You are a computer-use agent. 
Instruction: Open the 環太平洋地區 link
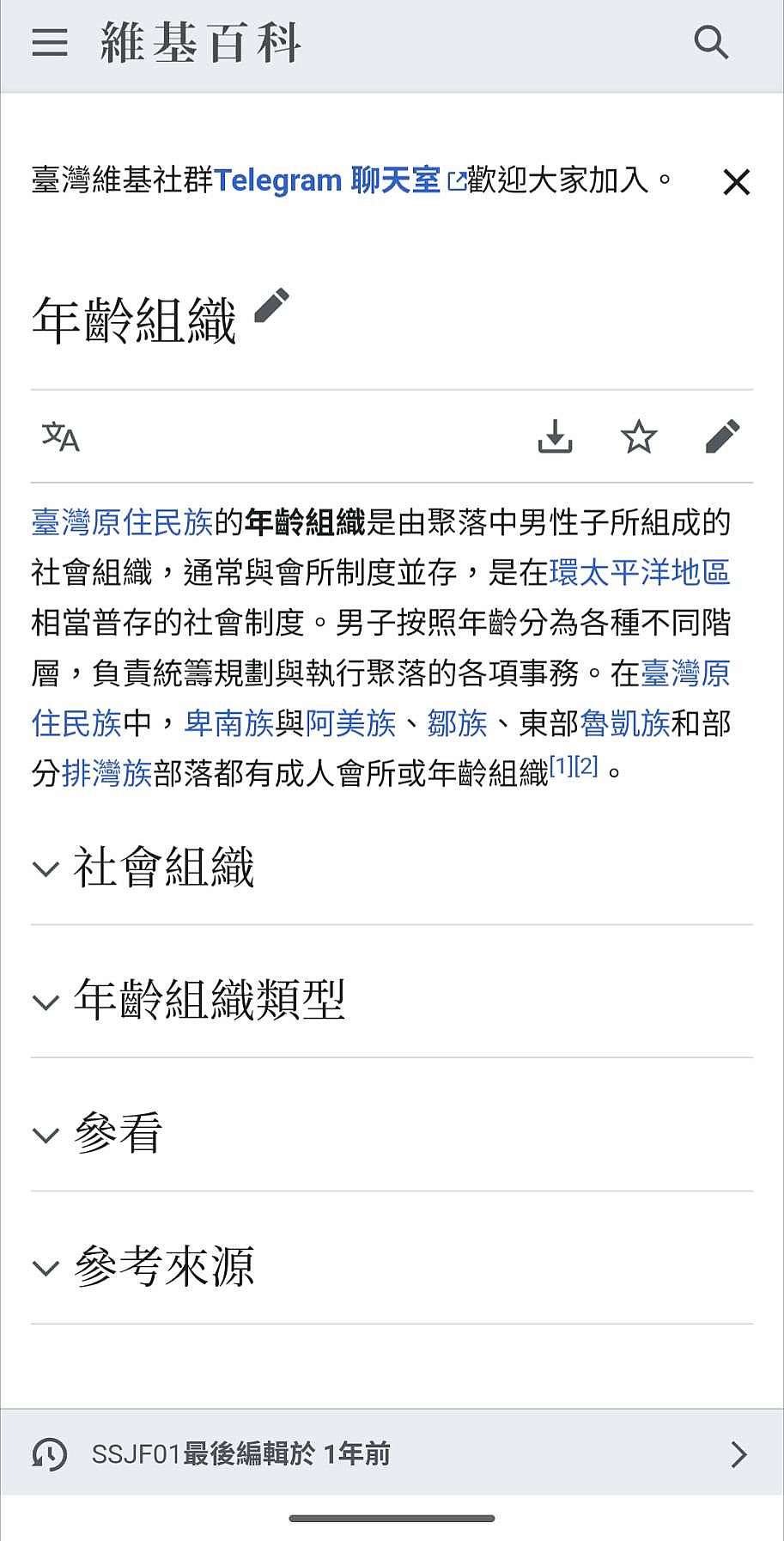click(x=640, y=572)
